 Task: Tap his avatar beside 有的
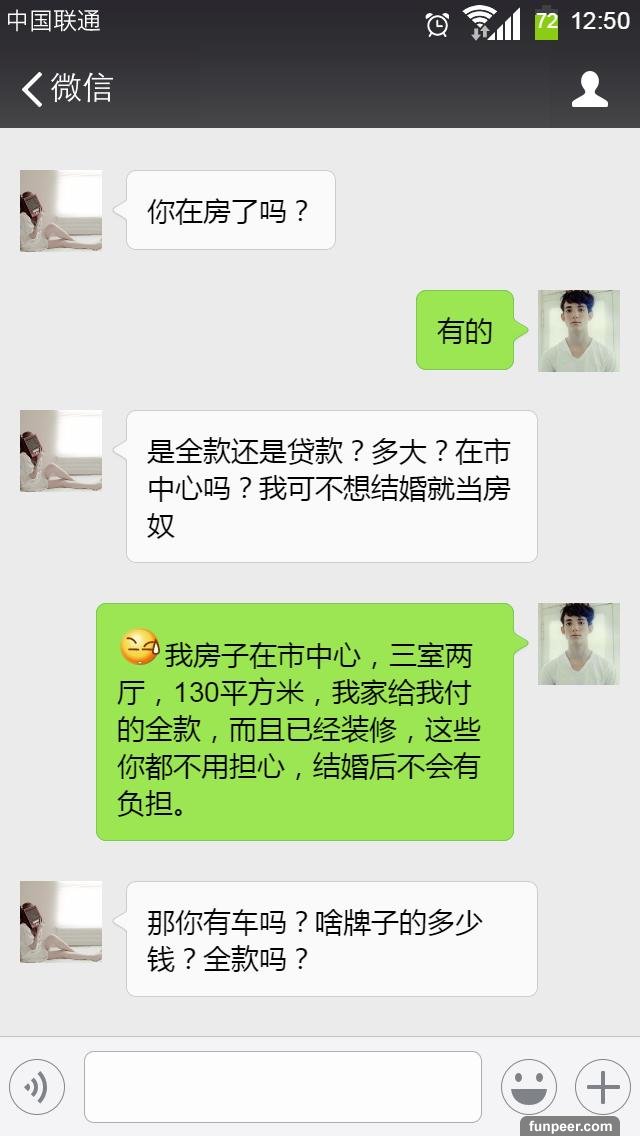pos(578,331)
